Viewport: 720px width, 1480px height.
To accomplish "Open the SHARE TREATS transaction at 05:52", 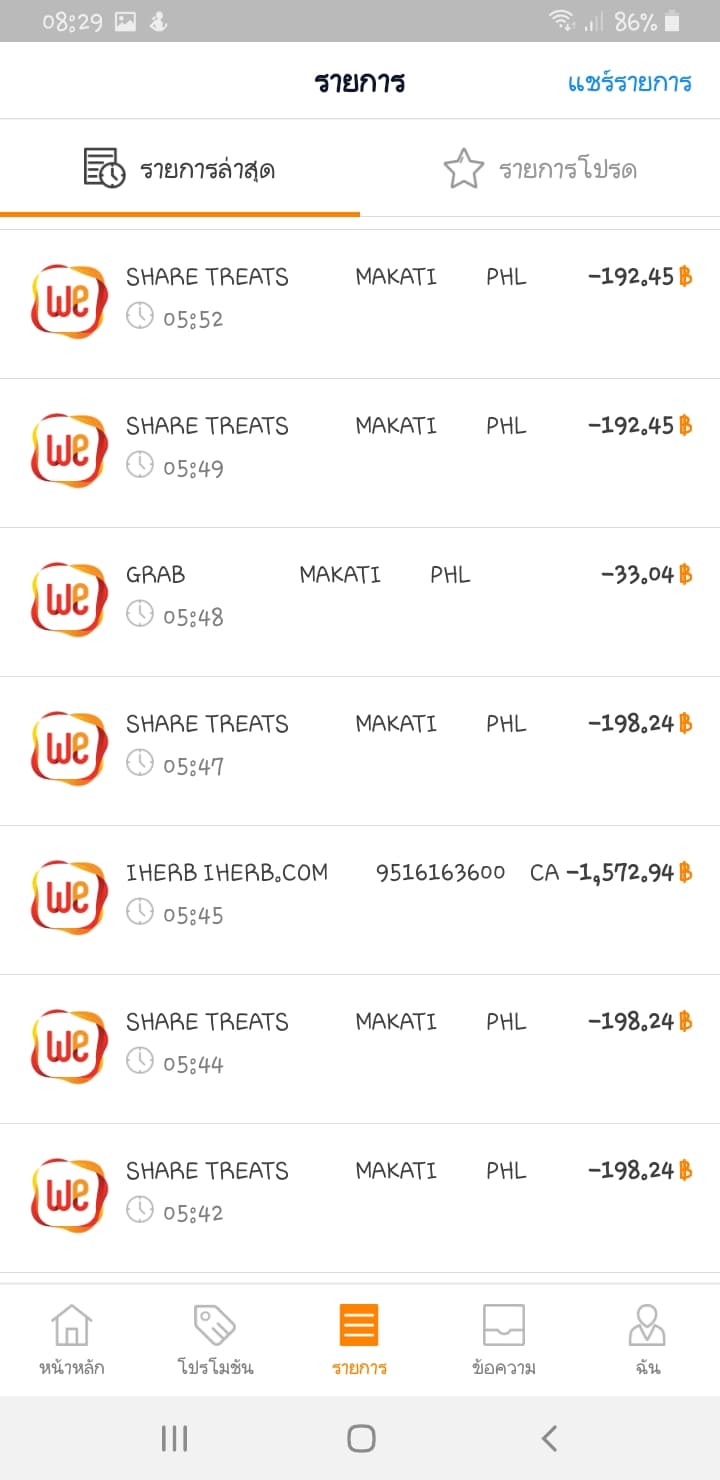I will [360, 302].
